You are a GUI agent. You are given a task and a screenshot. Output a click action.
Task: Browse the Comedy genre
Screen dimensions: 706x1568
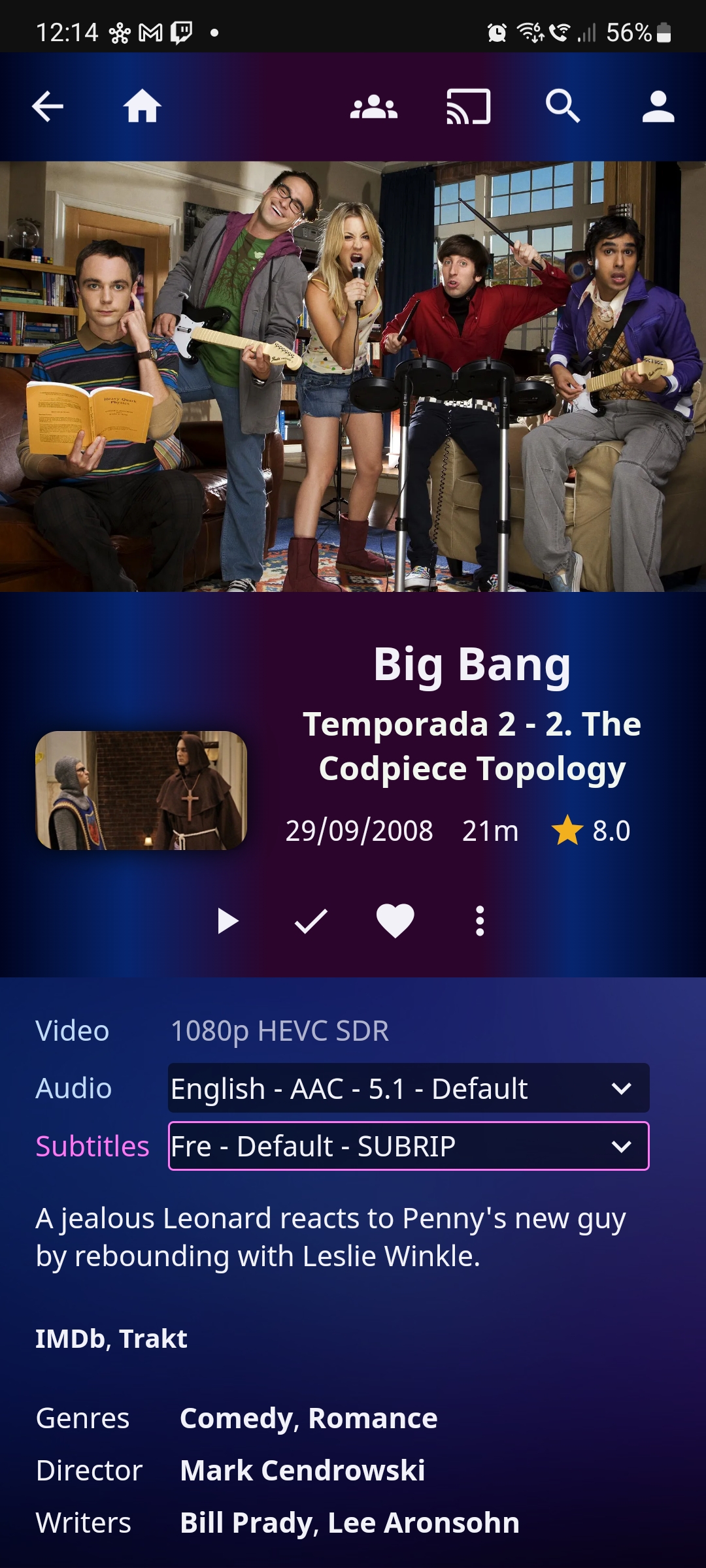(x=237, y=1418)
